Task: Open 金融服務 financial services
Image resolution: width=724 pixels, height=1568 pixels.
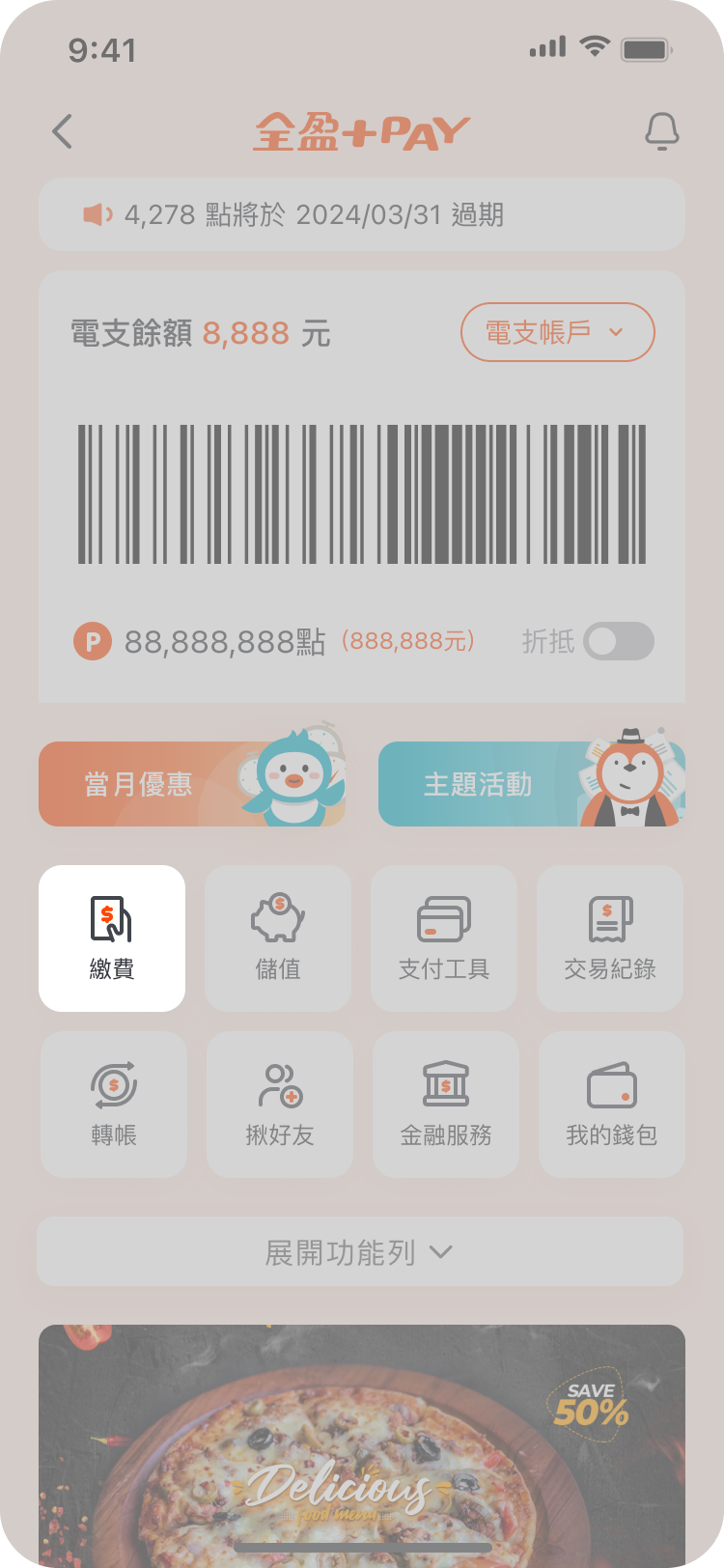Action: pos(446,1105)
